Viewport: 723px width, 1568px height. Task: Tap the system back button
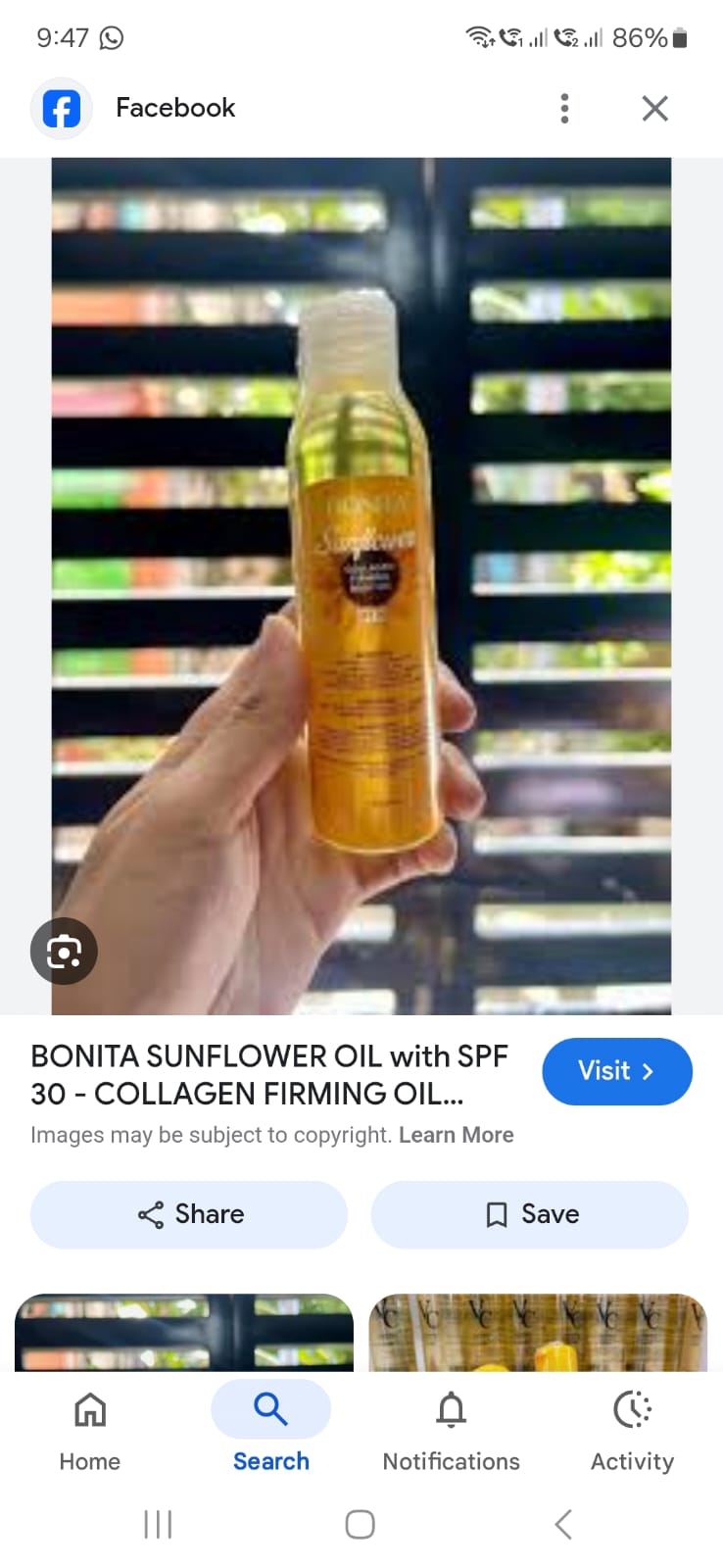click(562, 1524)
